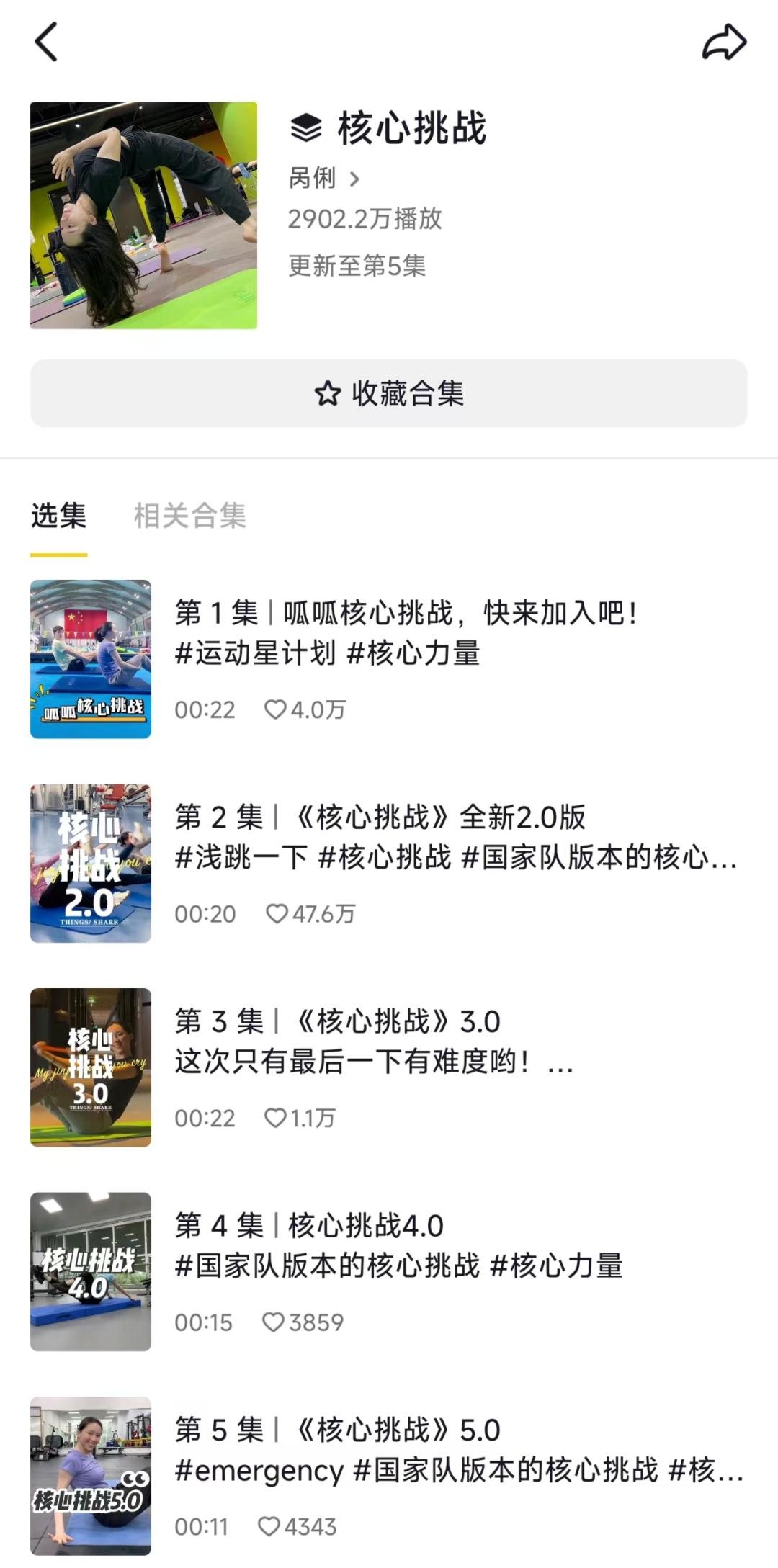Share this 核心挑战 collection
The image size is (778, 1568).
click(724, 42)
